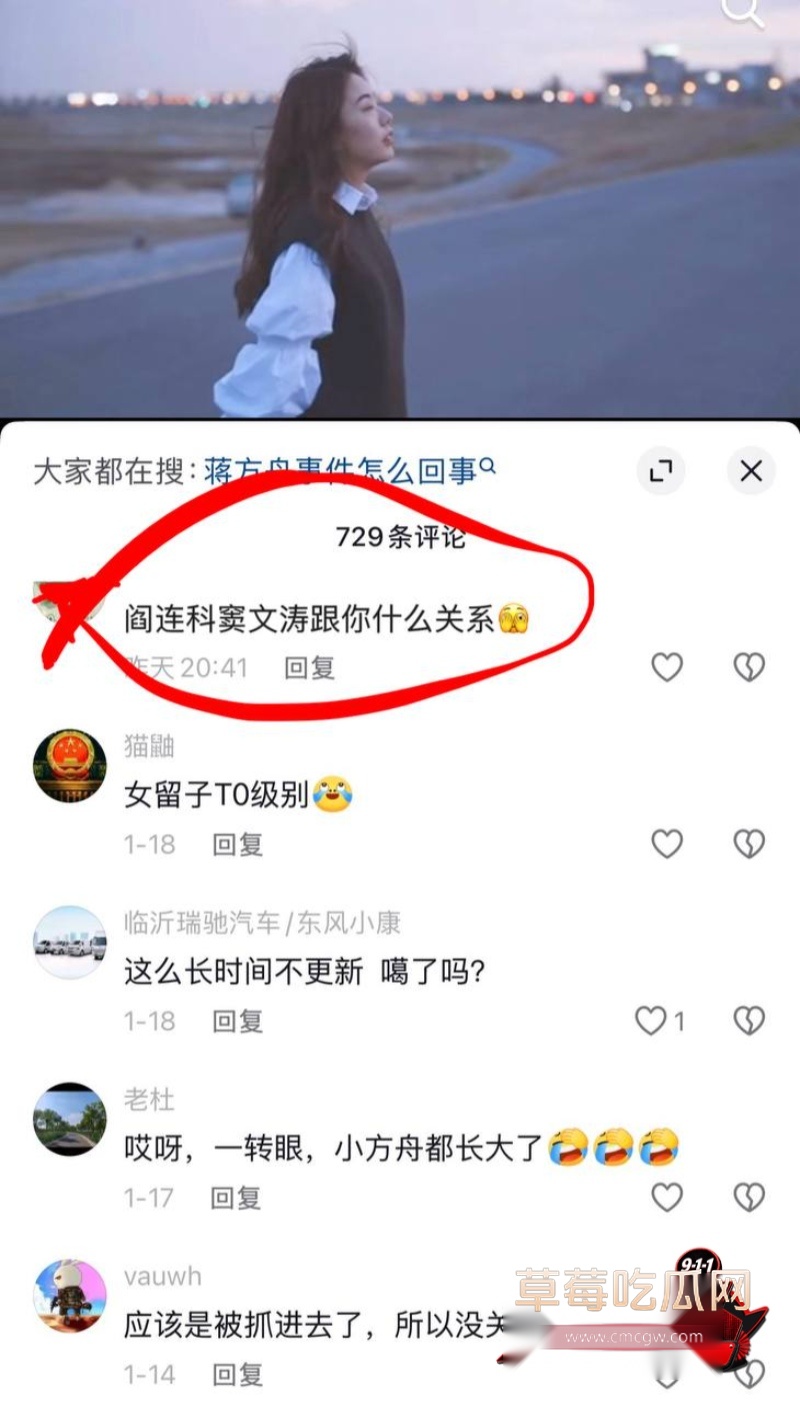Like the comment by 猫鼬
This screenshot has height=1402, width=800.
point(667,844)
